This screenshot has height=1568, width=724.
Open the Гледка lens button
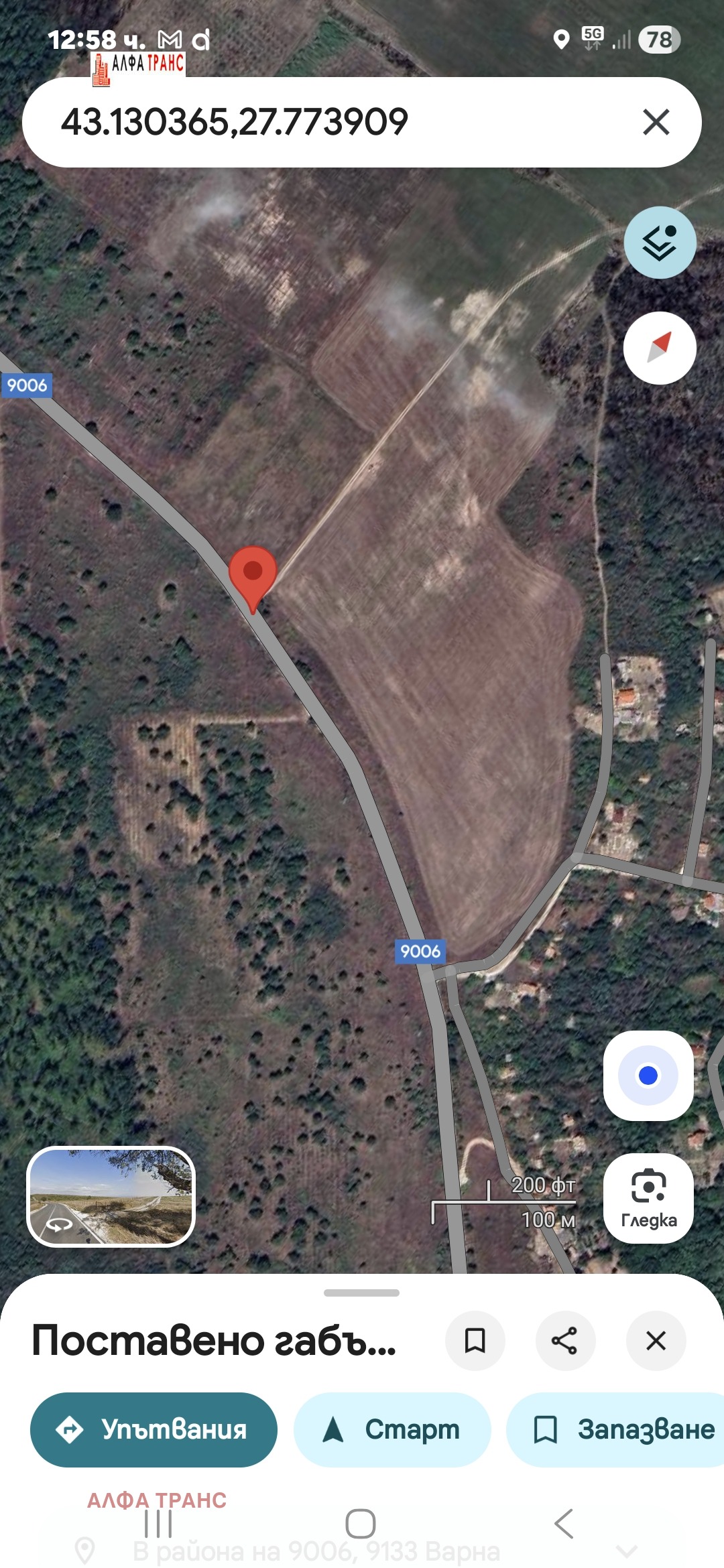pos(648,1198)
